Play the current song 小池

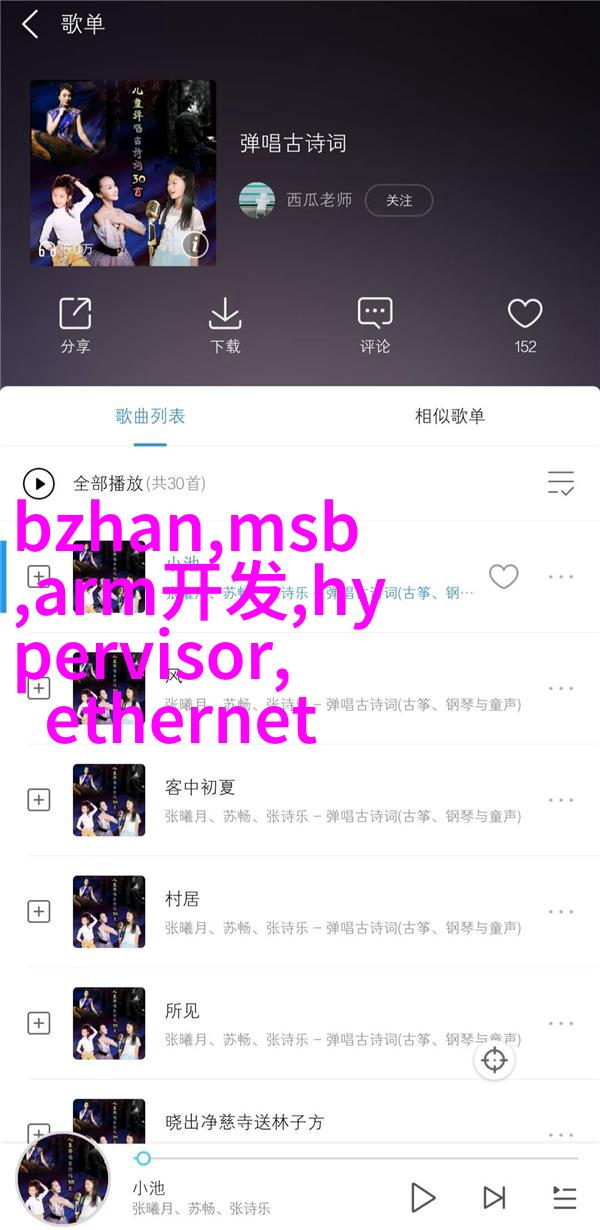423,1197
